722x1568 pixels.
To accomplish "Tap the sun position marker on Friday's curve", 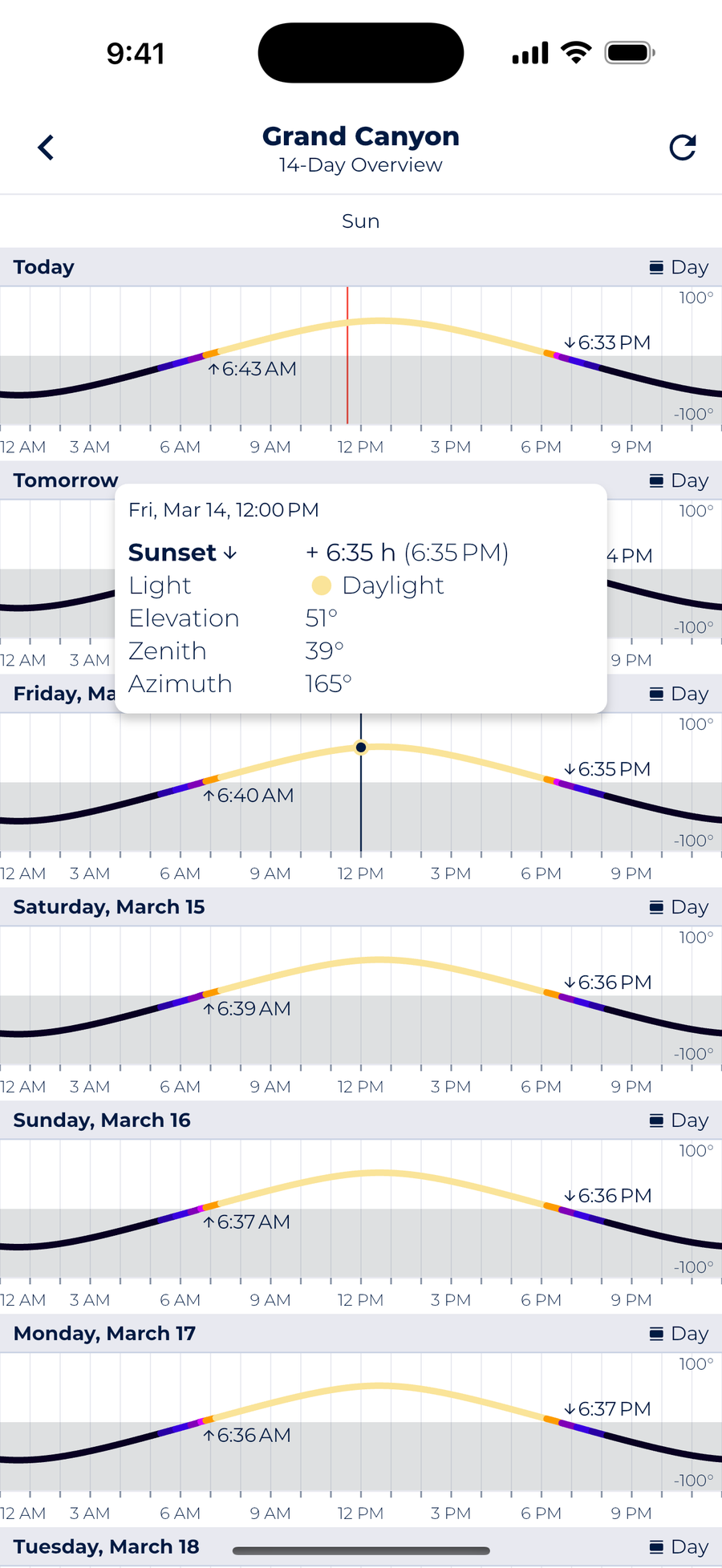I will click(x=360, y=747).
